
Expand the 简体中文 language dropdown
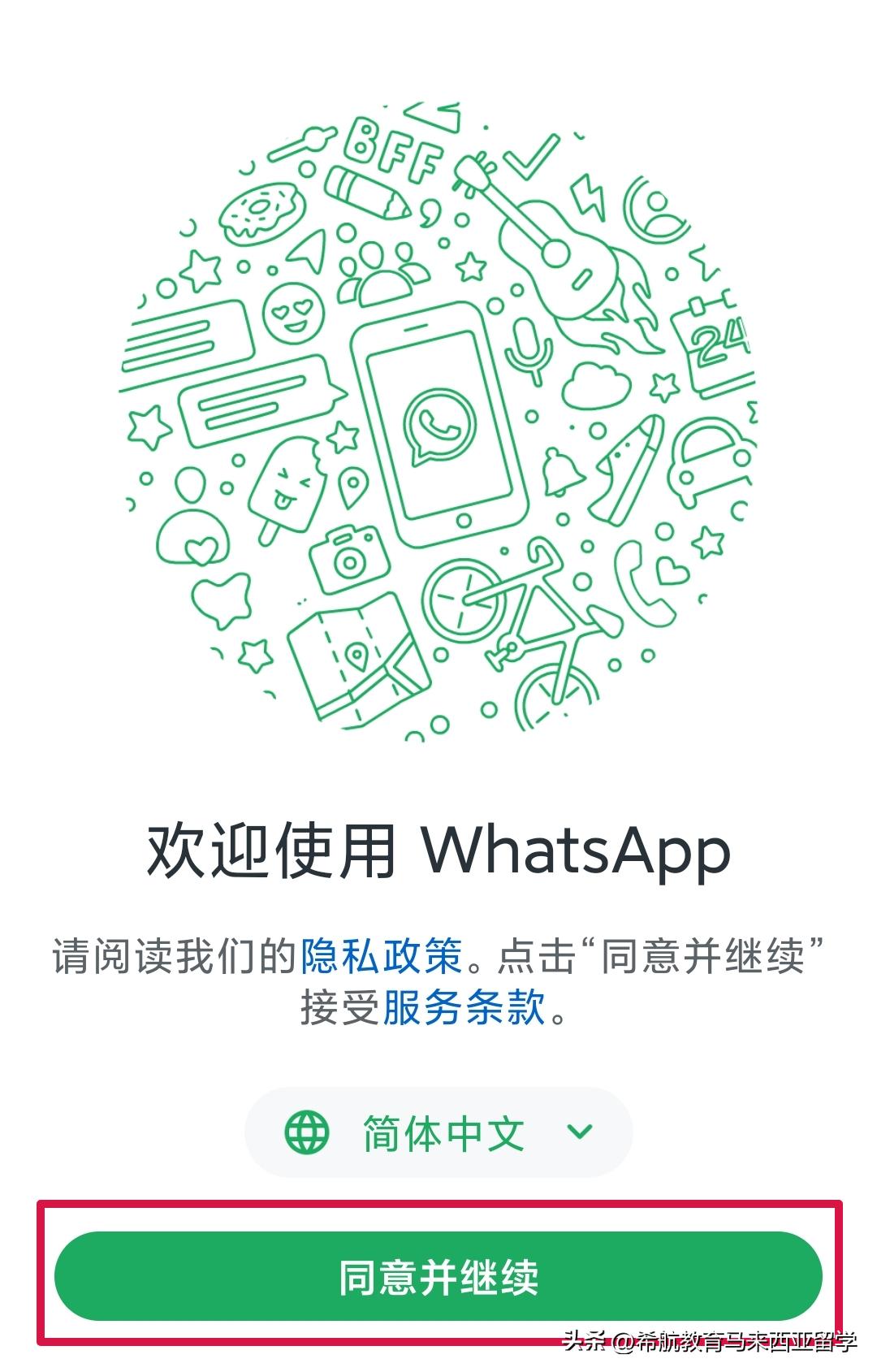pyautogui.click(x=438, y=1132)
